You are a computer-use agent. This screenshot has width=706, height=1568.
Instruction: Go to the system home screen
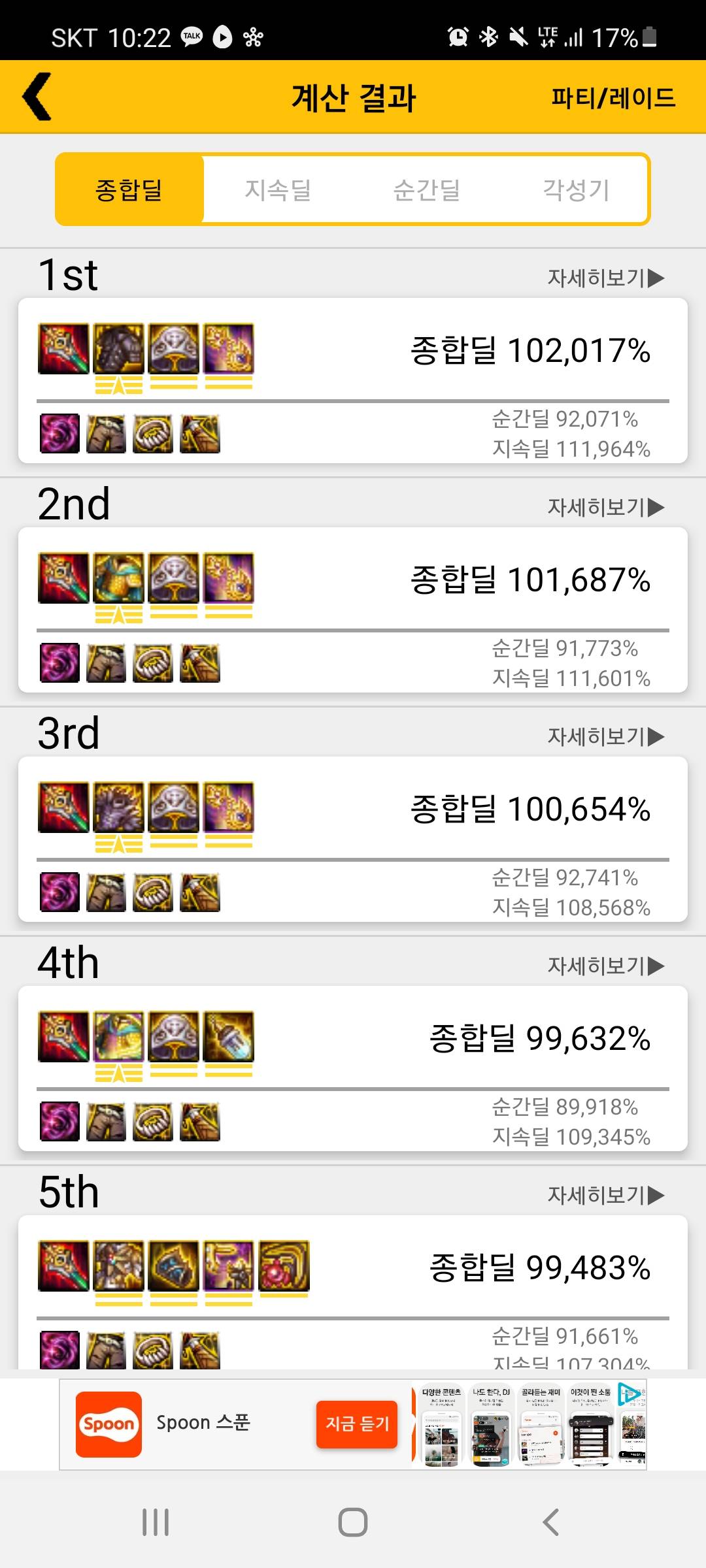(353, 1522)
